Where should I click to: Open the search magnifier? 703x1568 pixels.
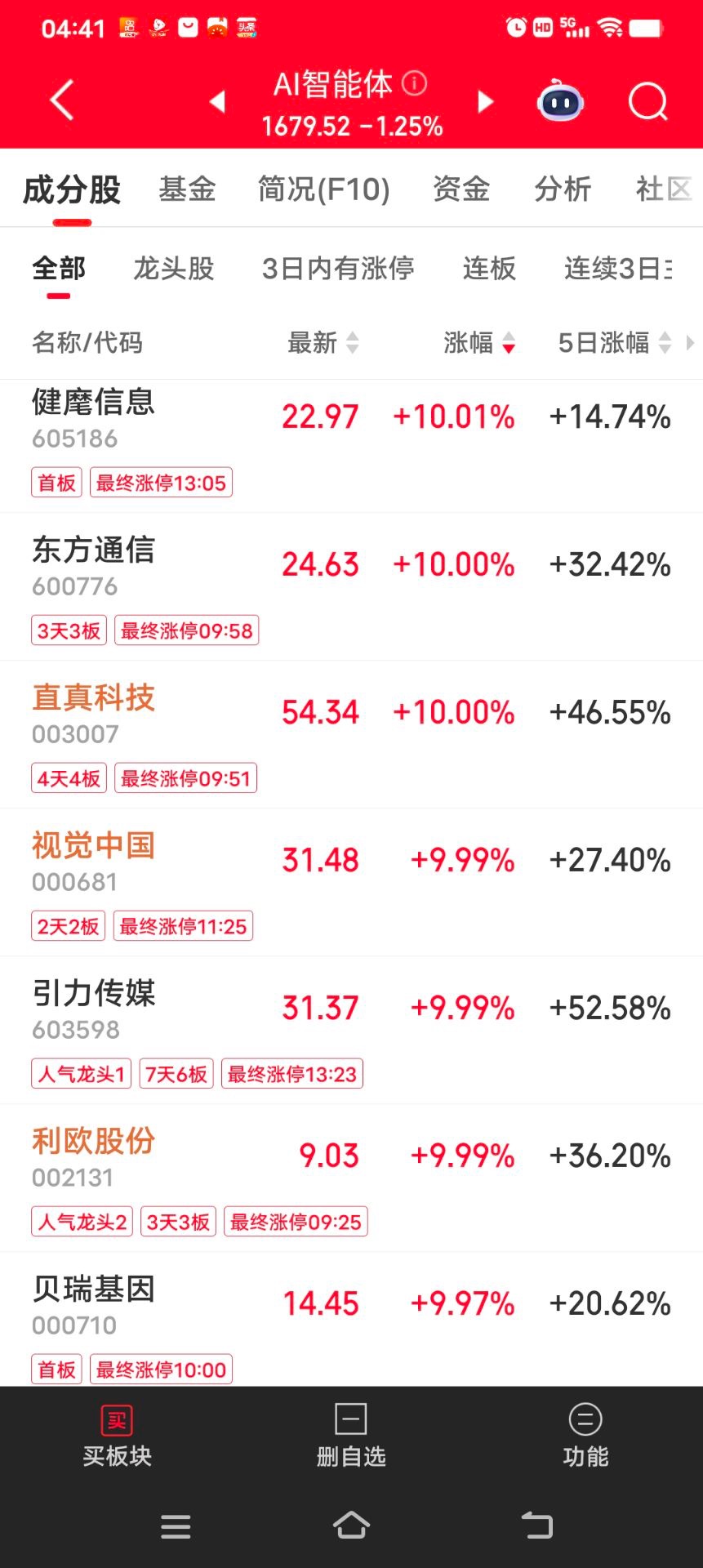point(647,101)
